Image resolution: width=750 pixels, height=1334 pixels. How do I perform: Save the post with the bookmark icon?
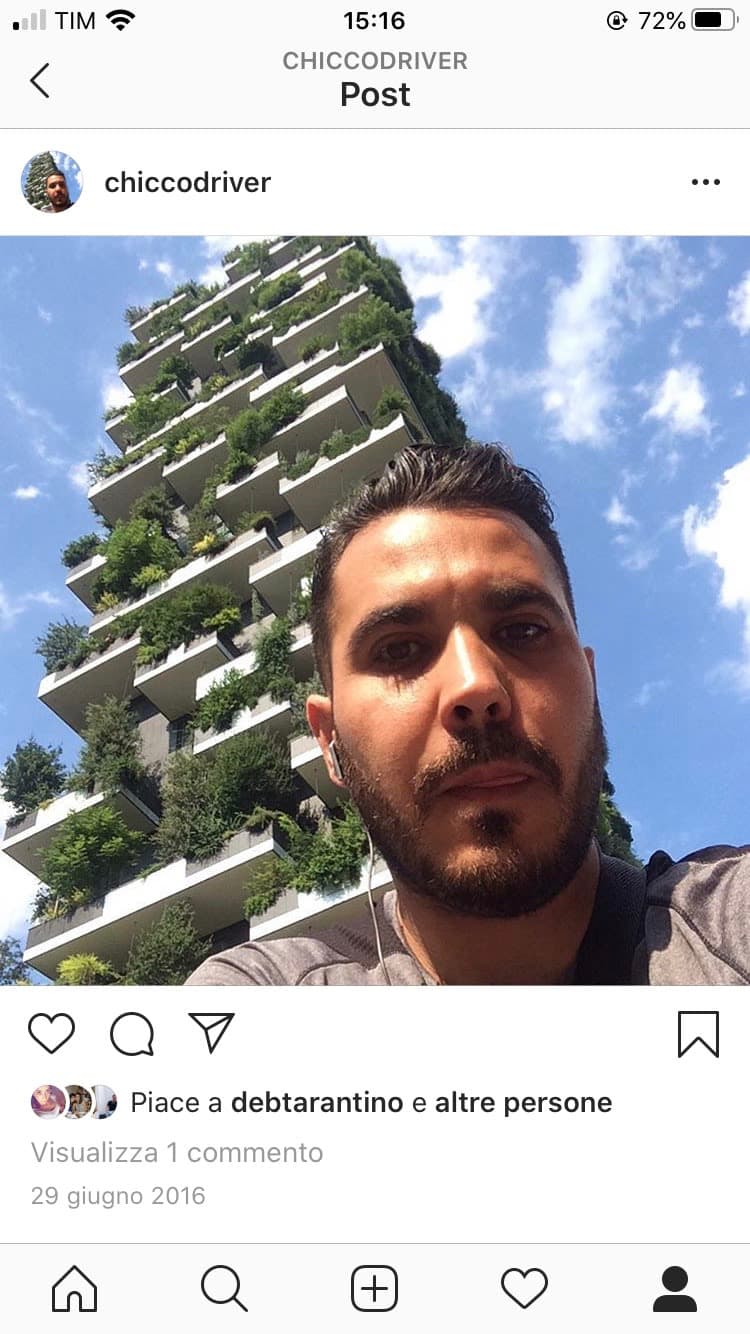click(x=698, y=1034)
